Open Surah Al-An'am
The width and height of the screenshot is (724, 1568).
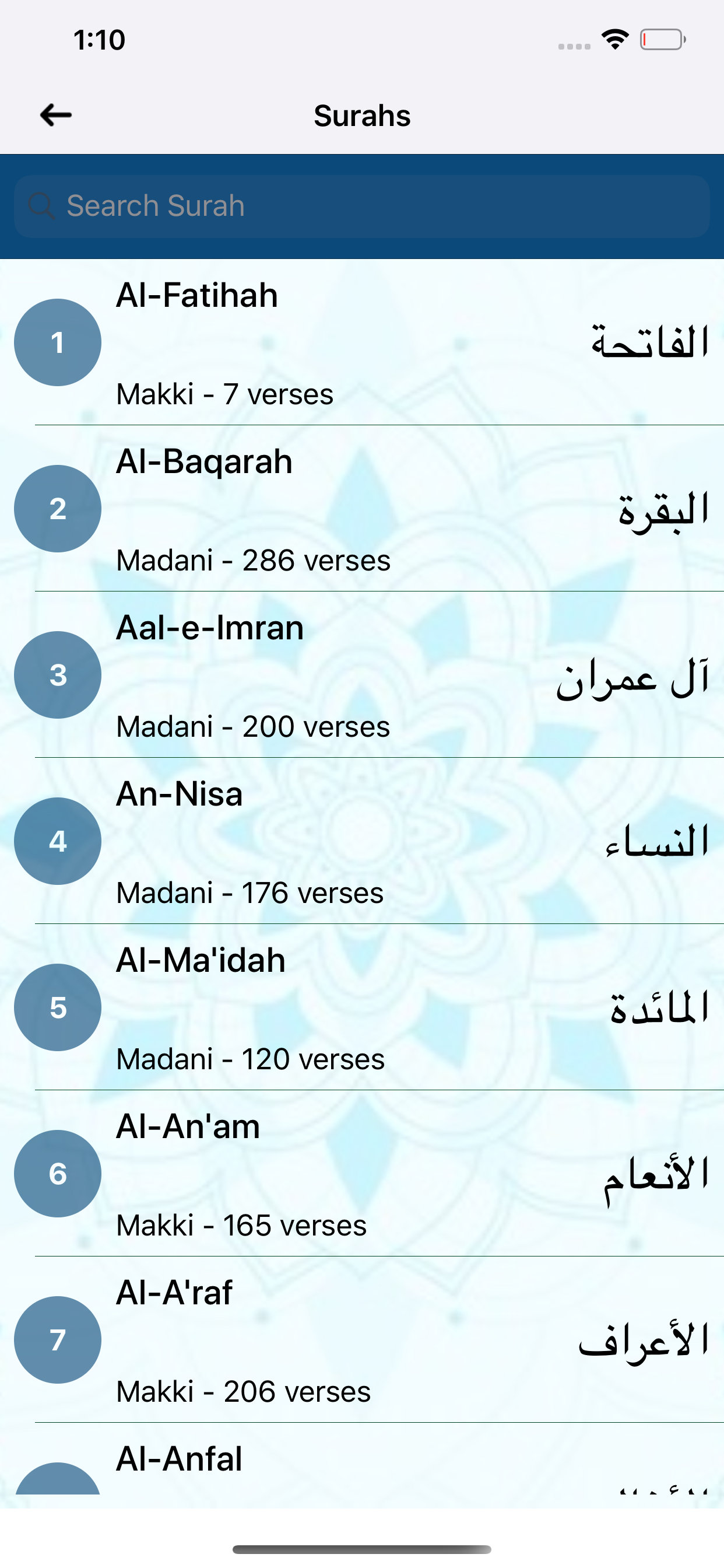(x=362, y=1174)
